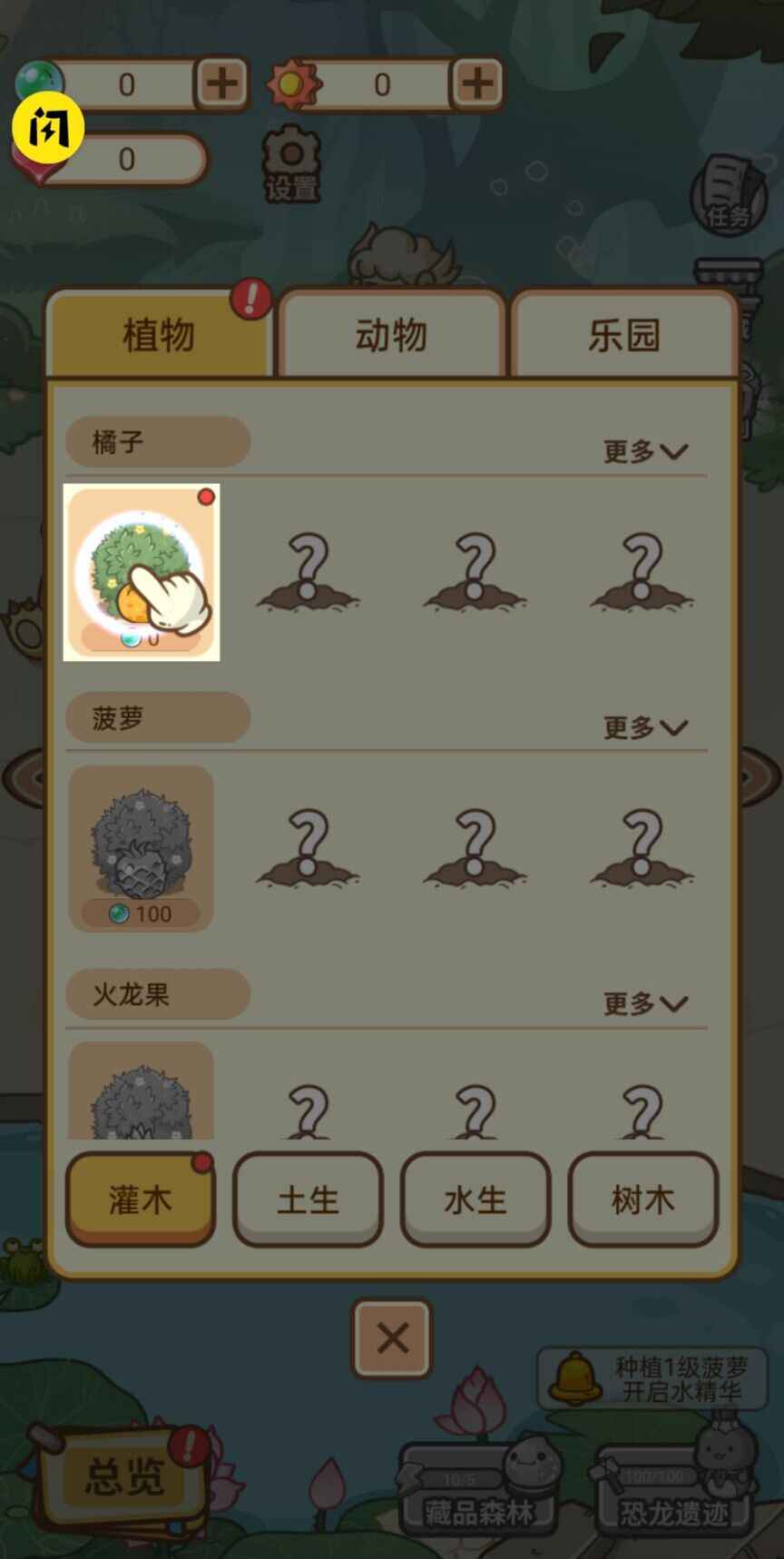Switch to the 动物 animals tab

(392, 336)
